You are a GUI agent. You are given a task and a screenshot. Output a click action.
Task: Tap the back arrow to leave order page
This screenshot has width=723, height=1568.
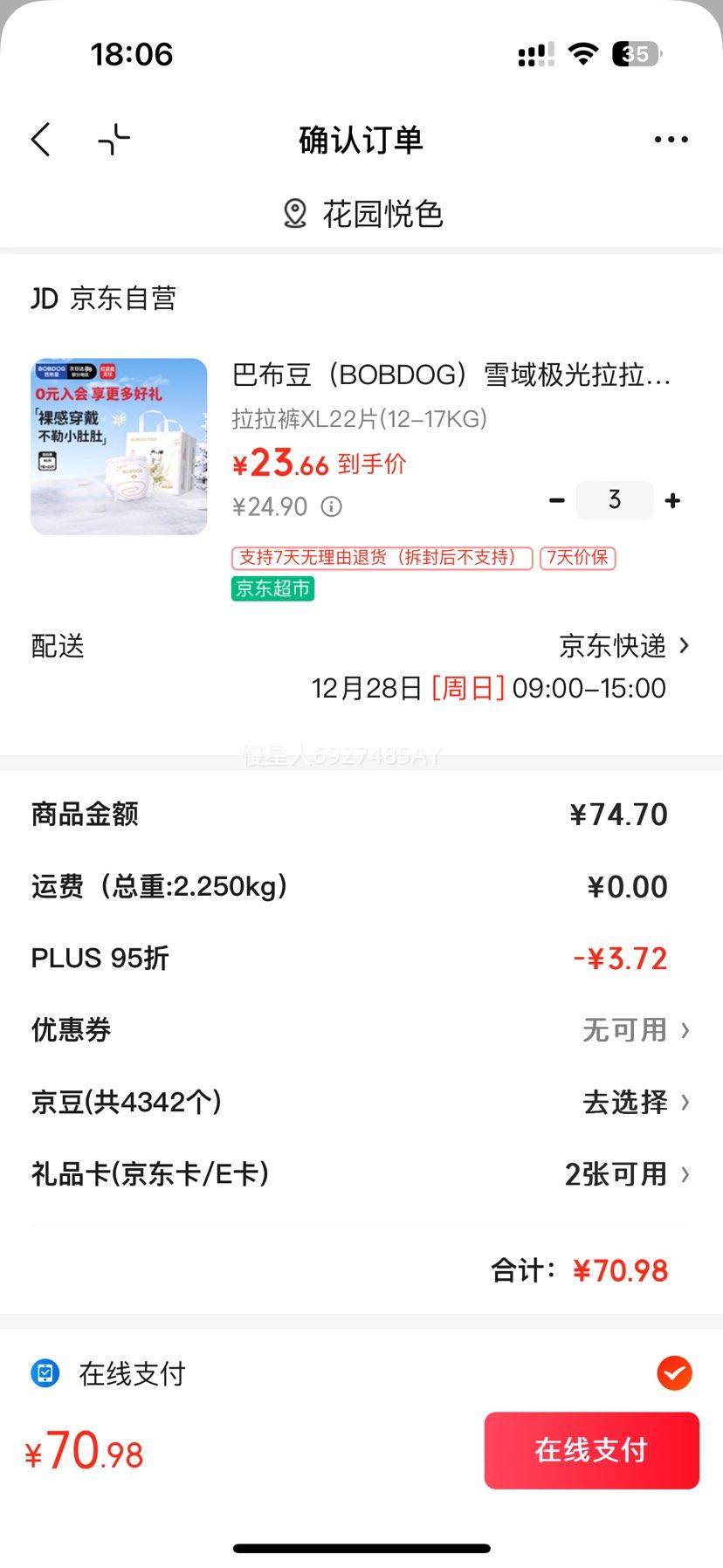[40, 140]
